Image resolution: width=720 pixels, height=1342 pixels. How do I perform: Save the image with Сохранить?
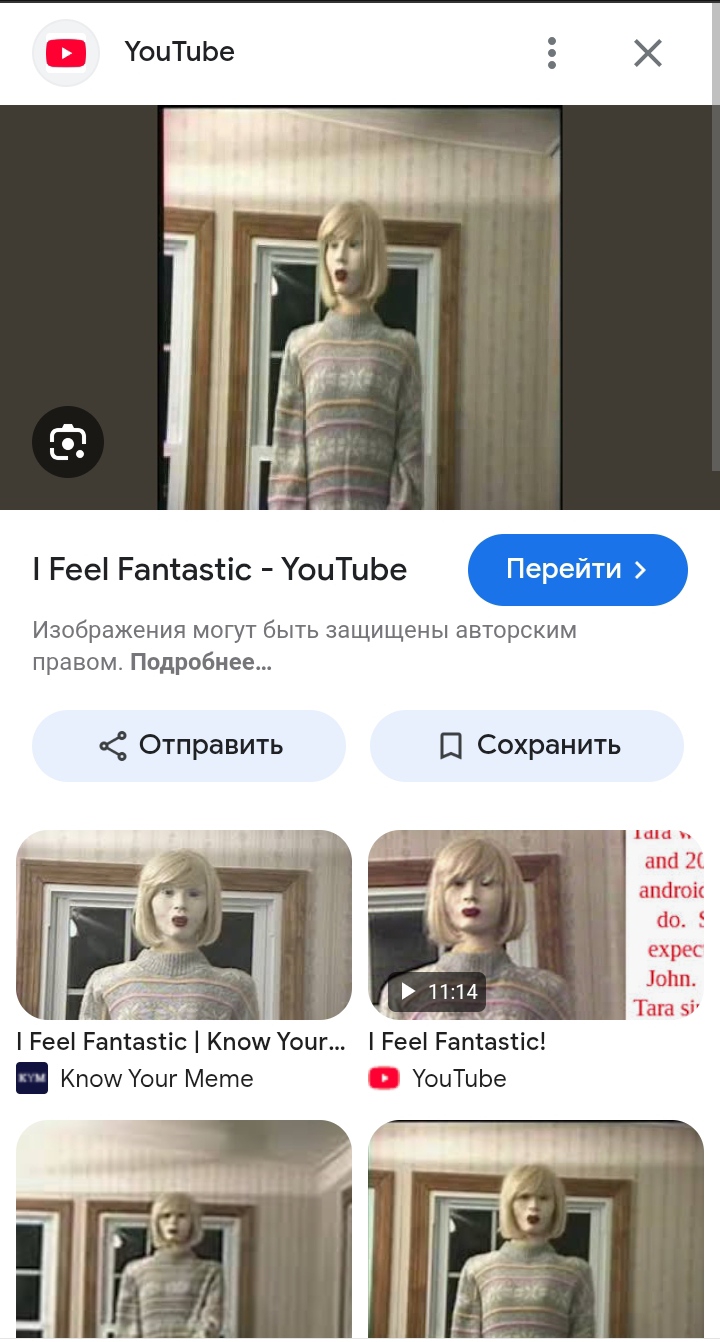coord(527,745)
